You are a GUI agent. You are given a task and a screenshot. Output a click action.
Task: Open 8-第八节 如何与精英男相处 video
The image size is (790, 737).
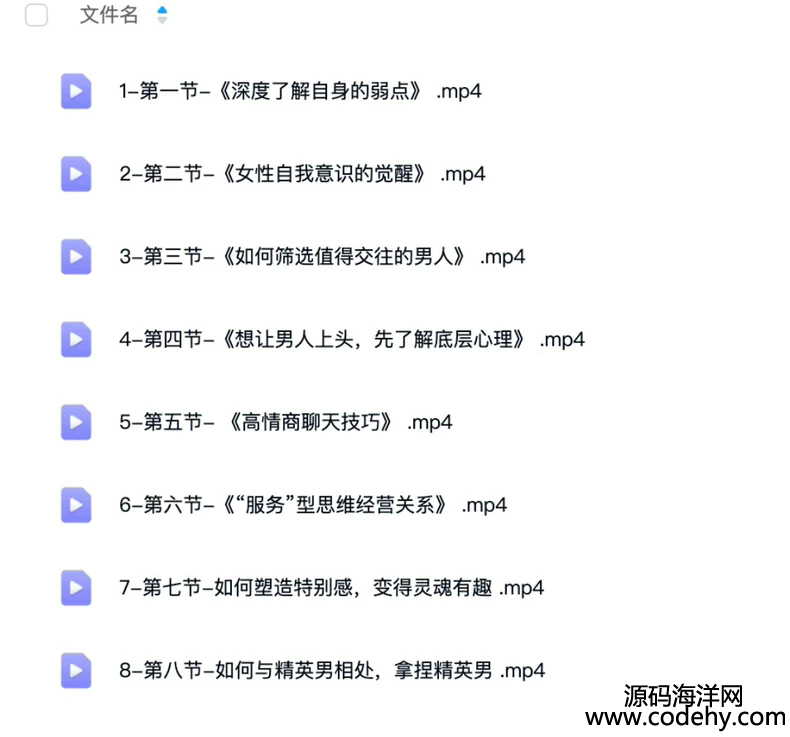pos(331,670)
